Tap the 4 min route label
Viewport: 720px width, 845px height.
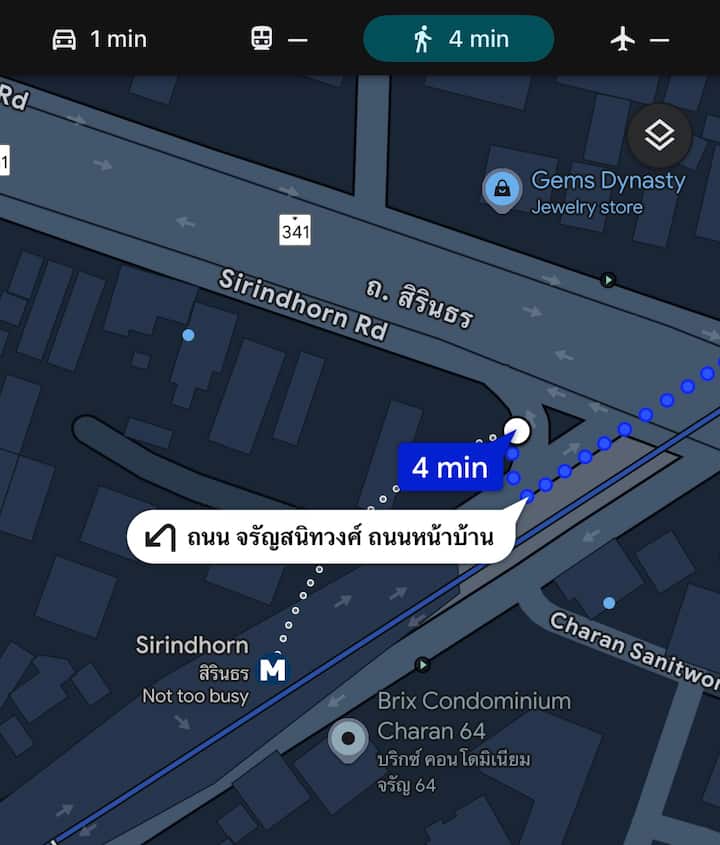pos(450,467)
